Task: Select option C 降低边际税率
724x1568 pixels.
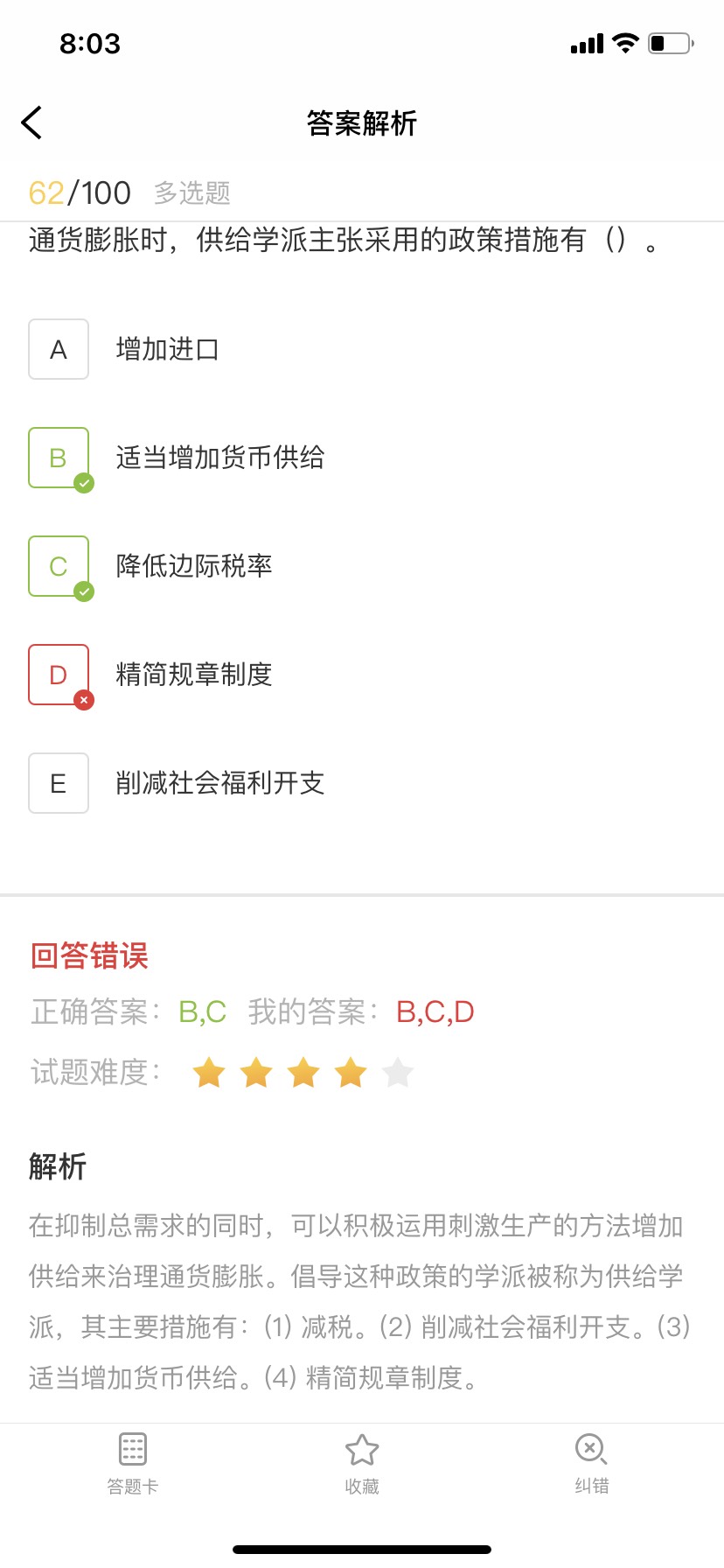Action: [59, 566]
